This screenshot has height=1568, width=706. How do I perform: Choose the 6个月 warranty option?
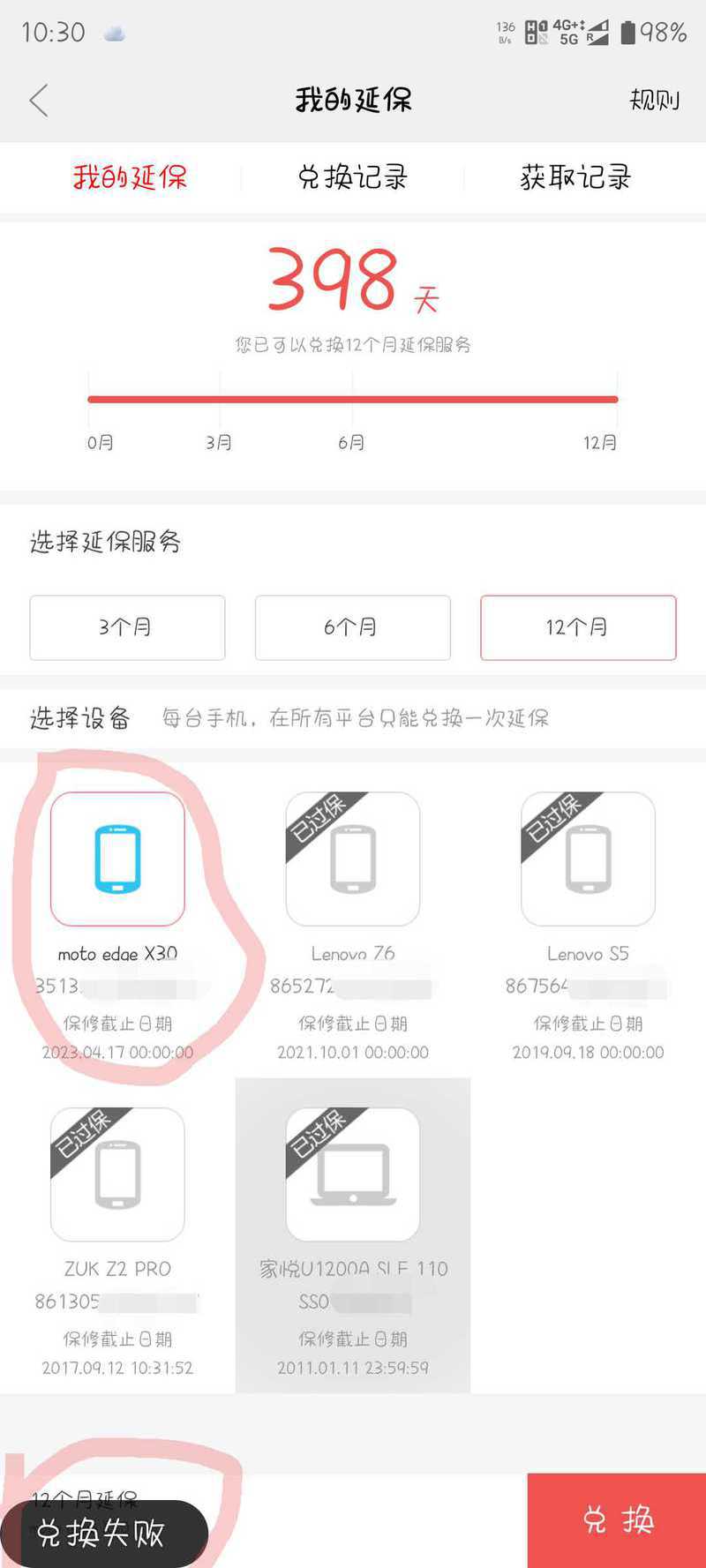point(353,627)
